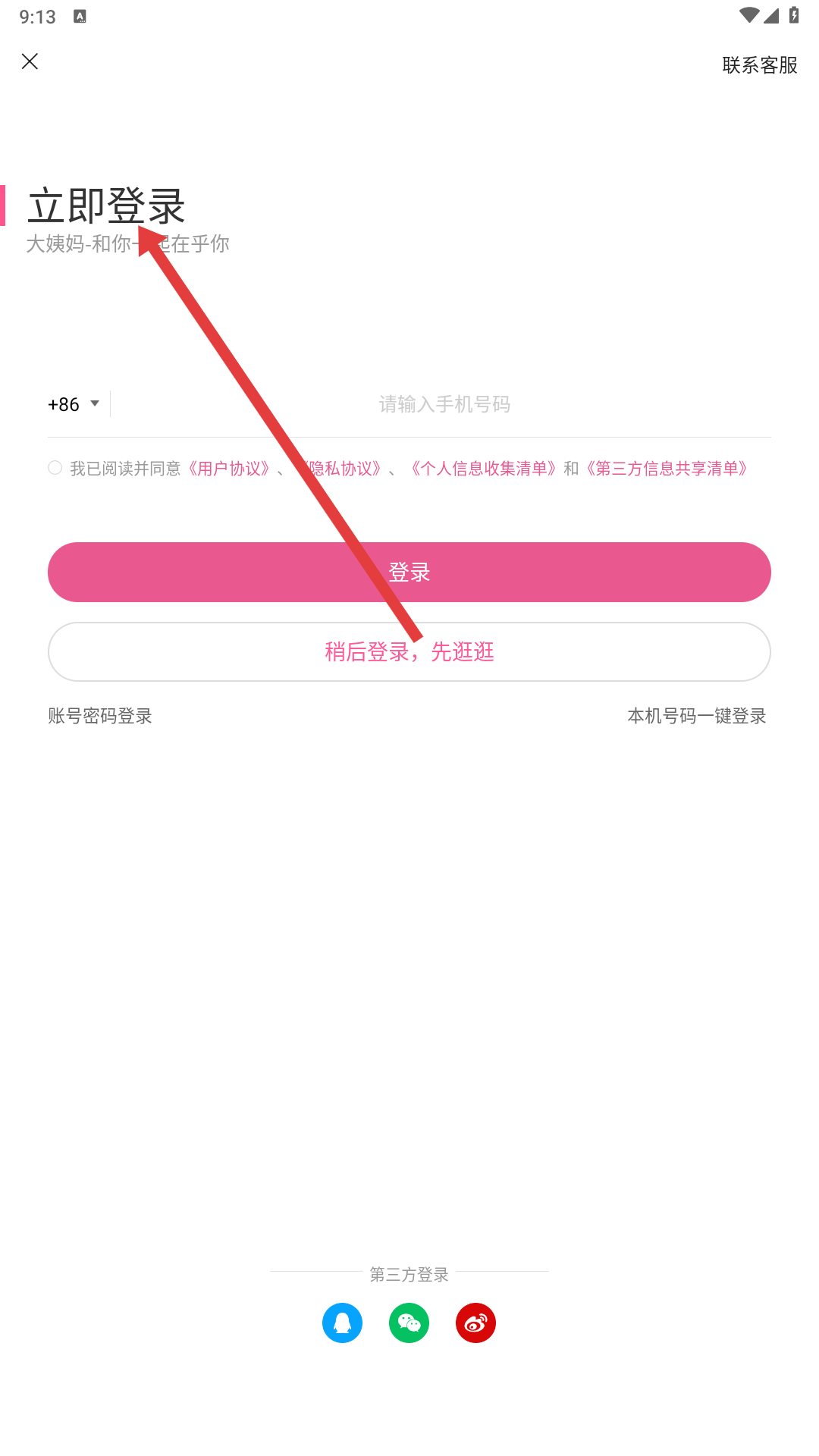Open the 《第三方信息共享清单》 link
This screenshot has width=819, height=1456.
pos(667,469)
